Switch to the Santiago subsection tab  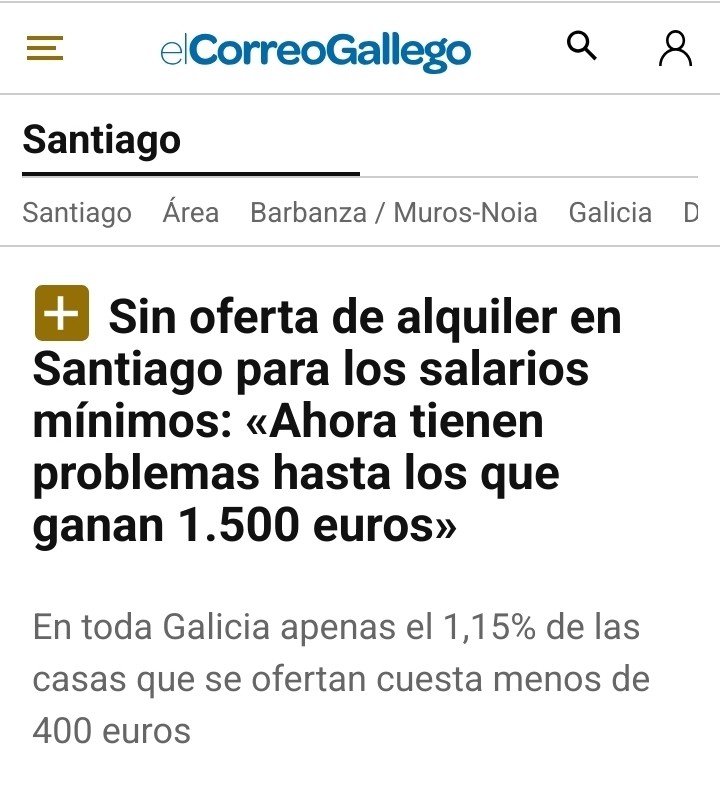pyautogui.click(x=77, y=212)
